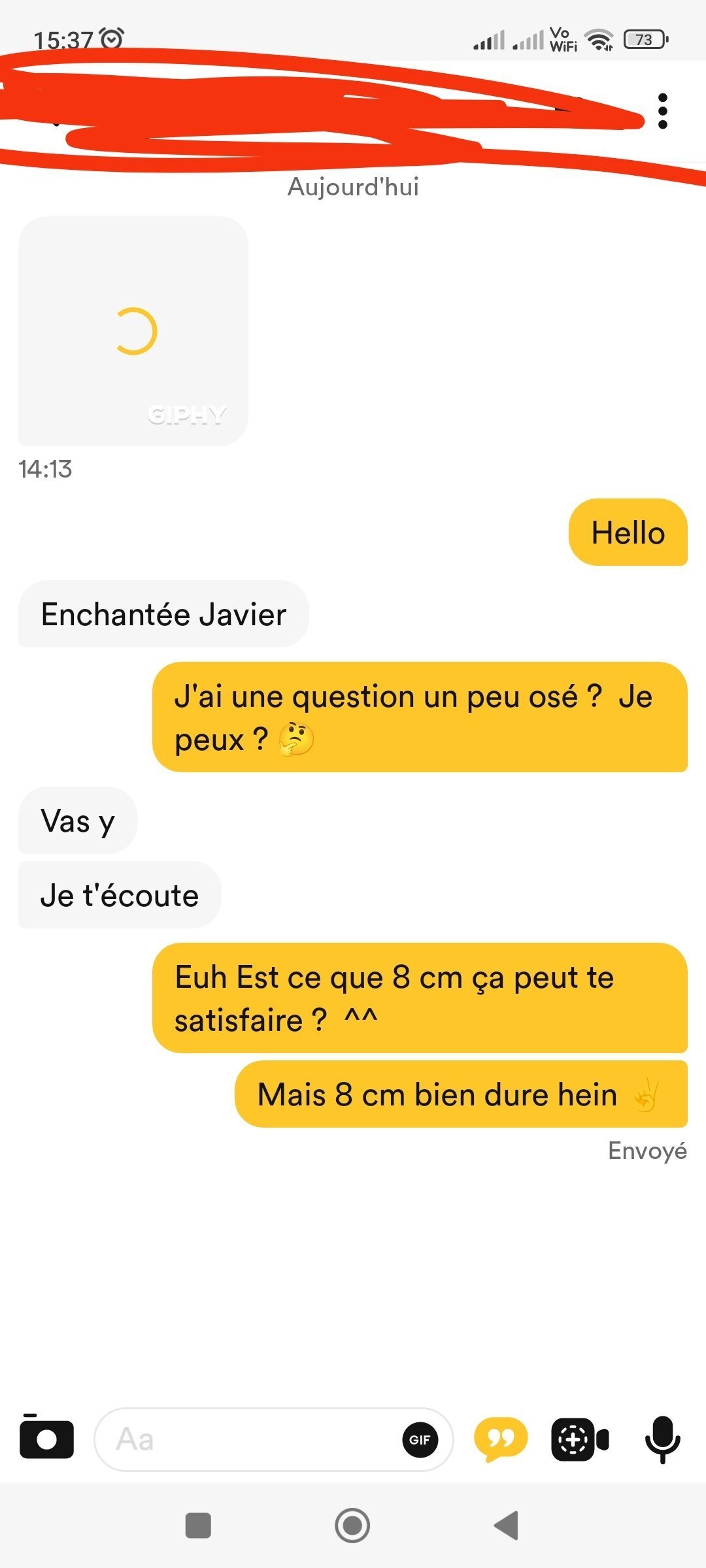Open the three-dot overflow menu

(662, 111)
